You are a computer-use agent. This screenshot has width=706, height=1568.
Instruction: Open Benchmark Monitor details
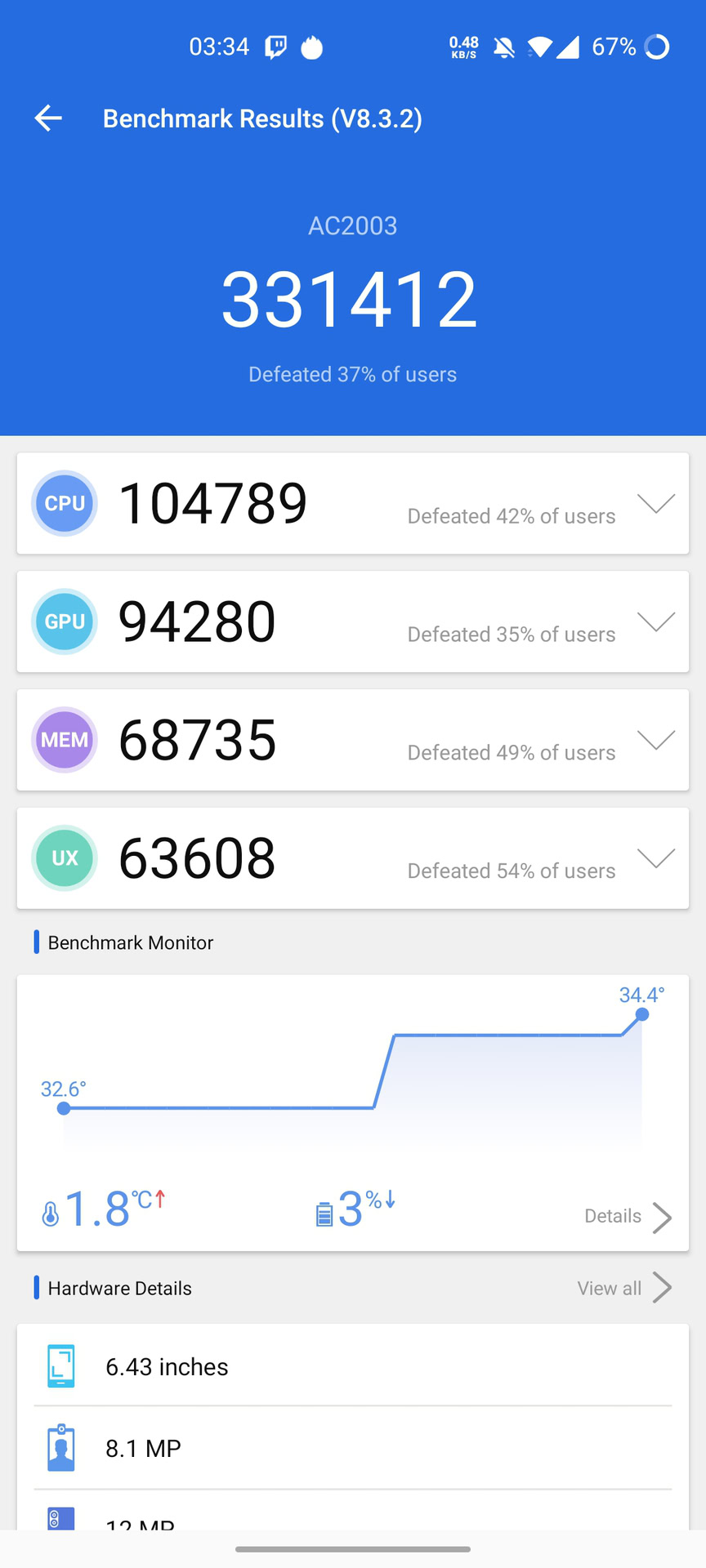(x=628, y=1217)
